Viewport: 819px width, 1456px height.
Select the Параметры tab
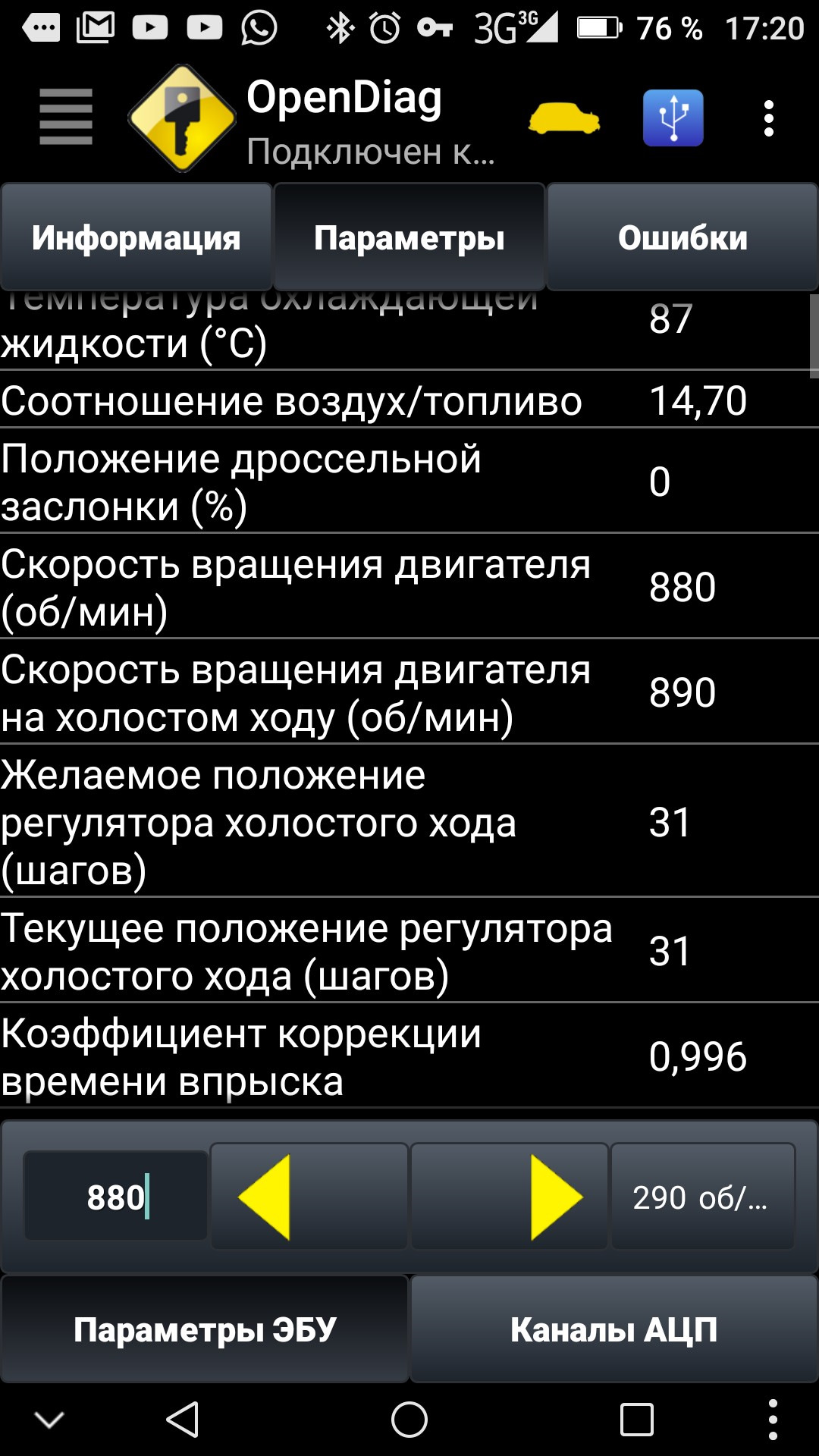[409, 237]
